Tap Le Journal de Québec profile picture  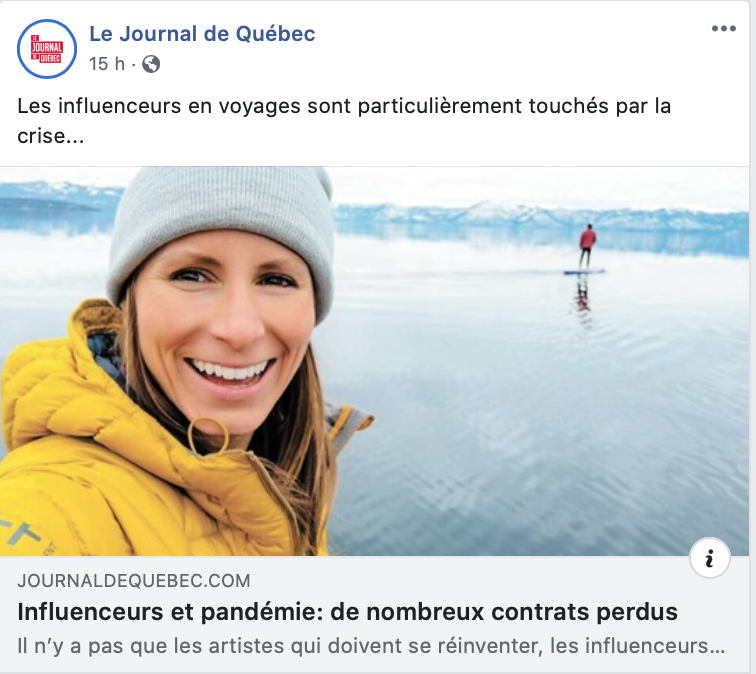click(x=47, y=48)
